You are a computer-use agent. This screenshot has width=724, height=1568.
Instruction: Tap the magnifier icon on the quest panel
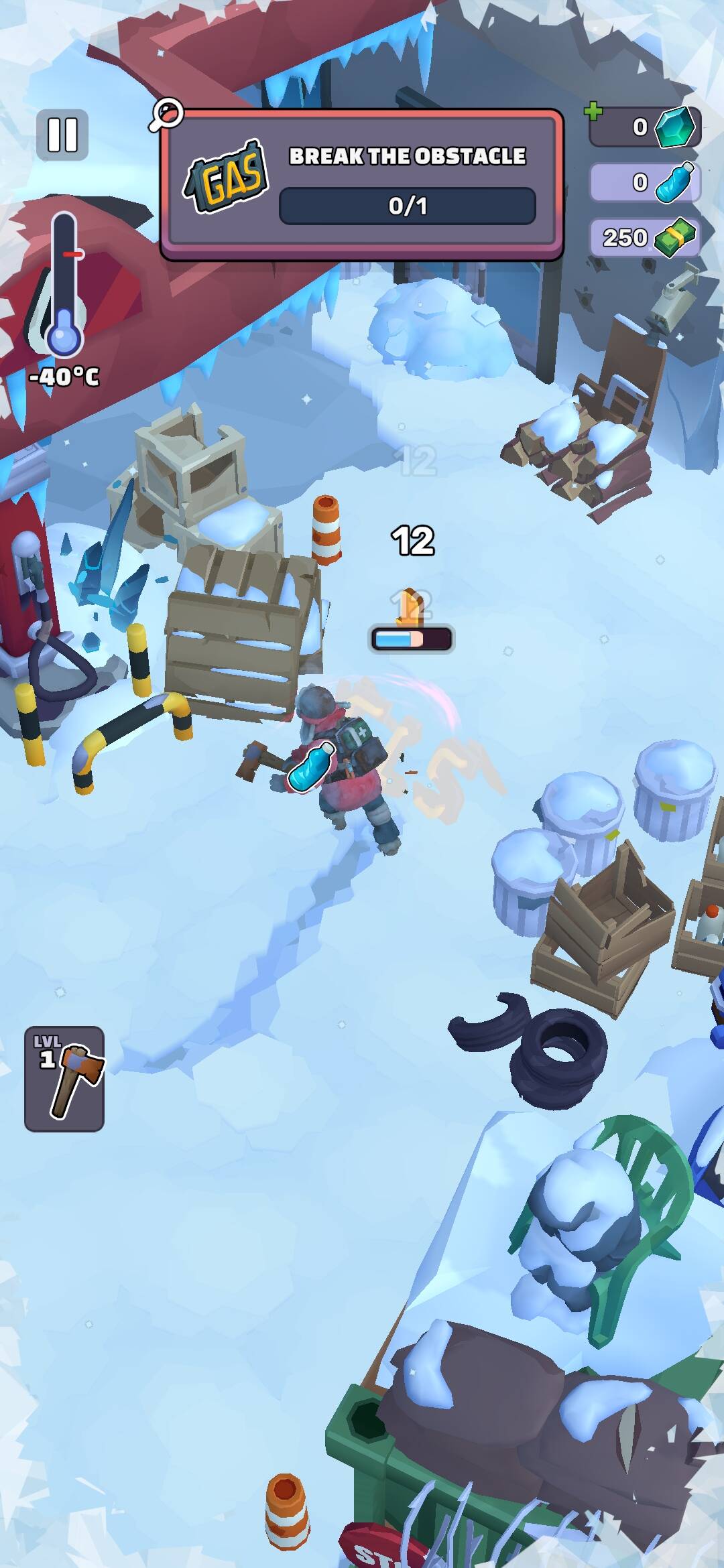click(x=166, y=115)
